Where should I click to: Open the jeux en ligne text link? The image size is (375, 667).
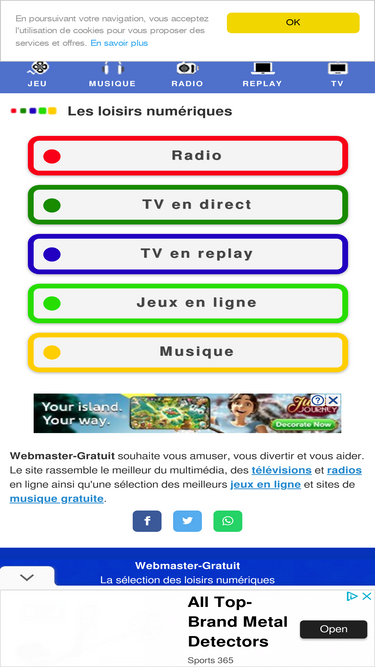266,485
